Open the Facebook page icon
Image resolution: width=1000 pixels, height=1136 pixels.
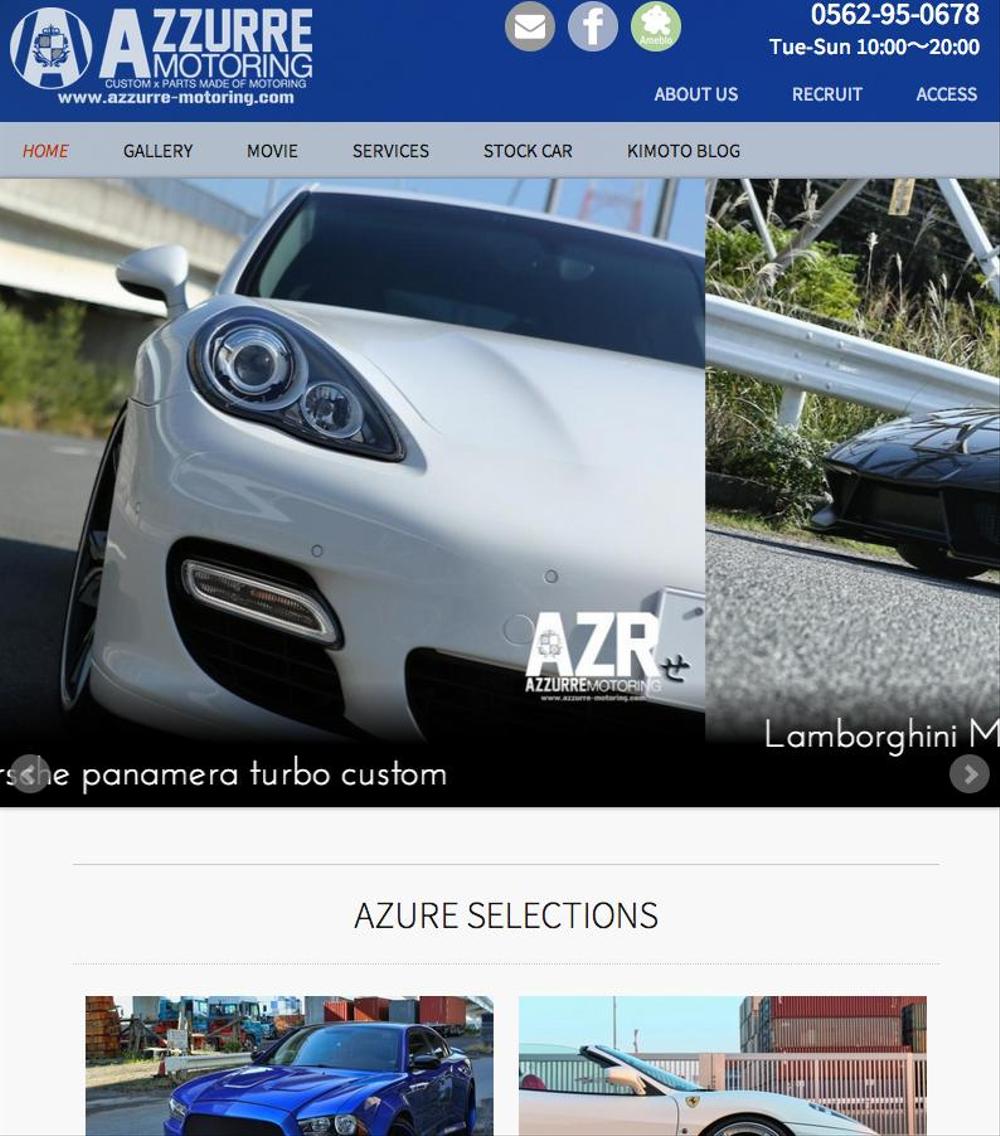click(593, 27)
